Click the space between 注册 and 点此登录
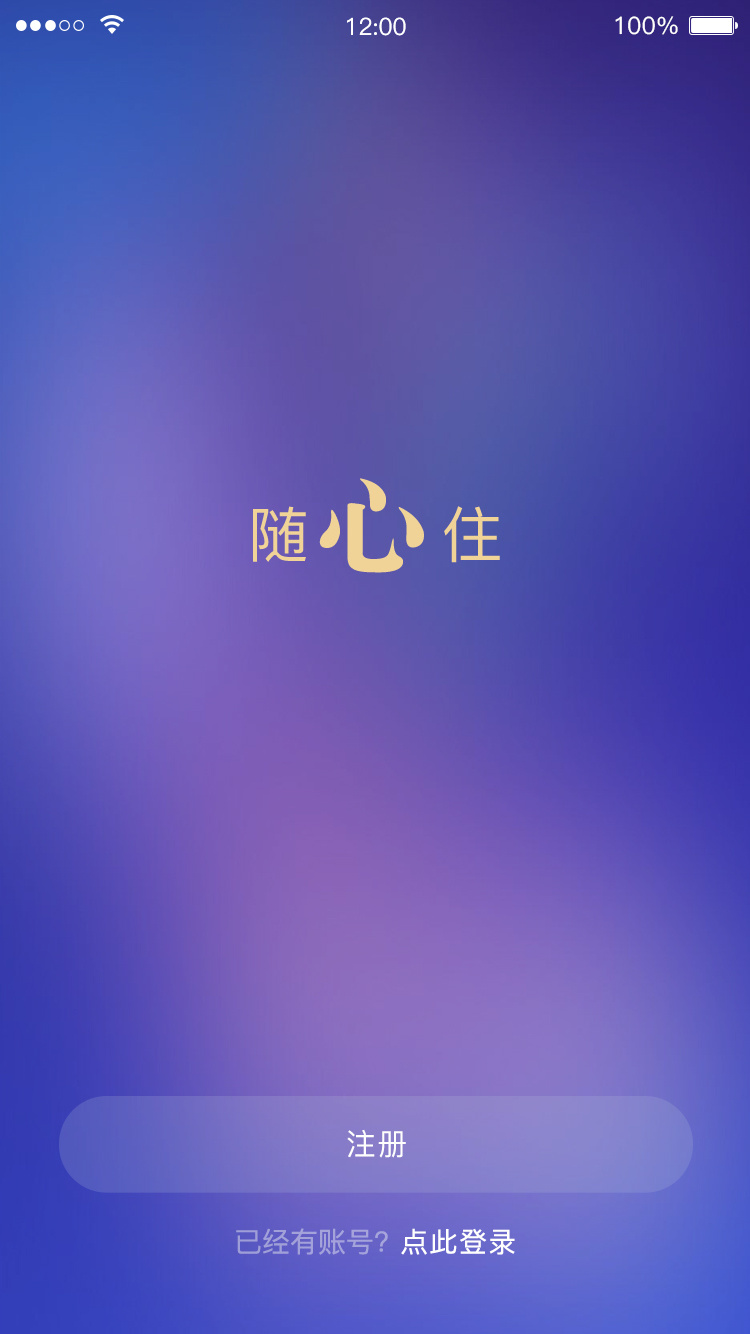 (x=375, y=1205)
